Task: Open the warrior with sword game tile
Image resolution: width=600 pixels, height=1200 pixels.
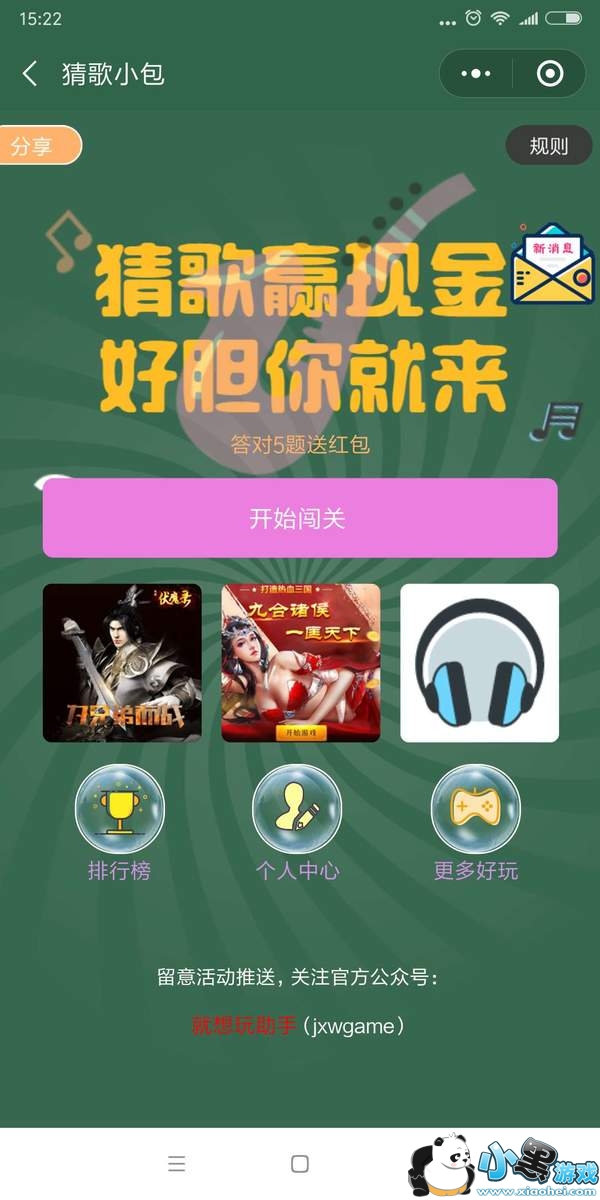Action: (122, 663)
